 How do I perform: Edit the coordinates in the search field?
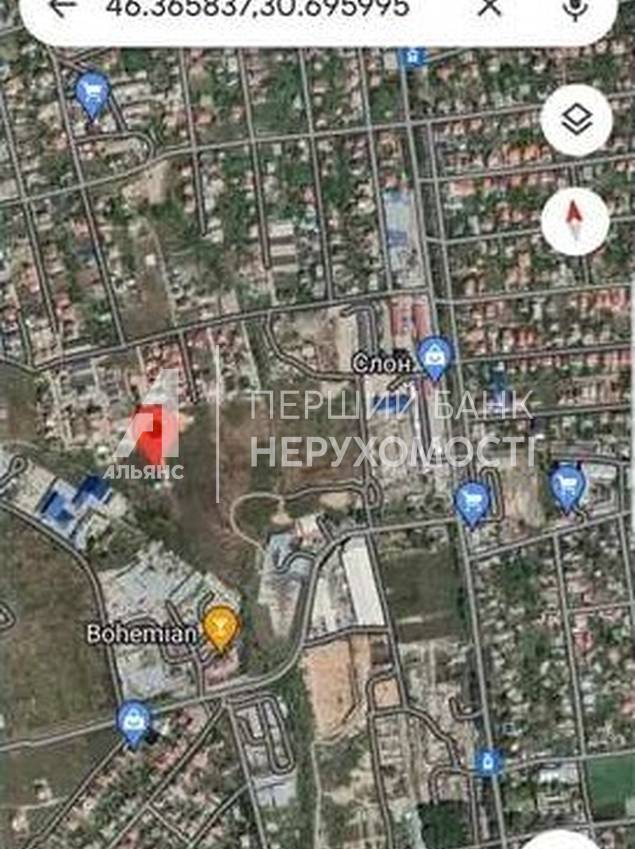point(256,8)
